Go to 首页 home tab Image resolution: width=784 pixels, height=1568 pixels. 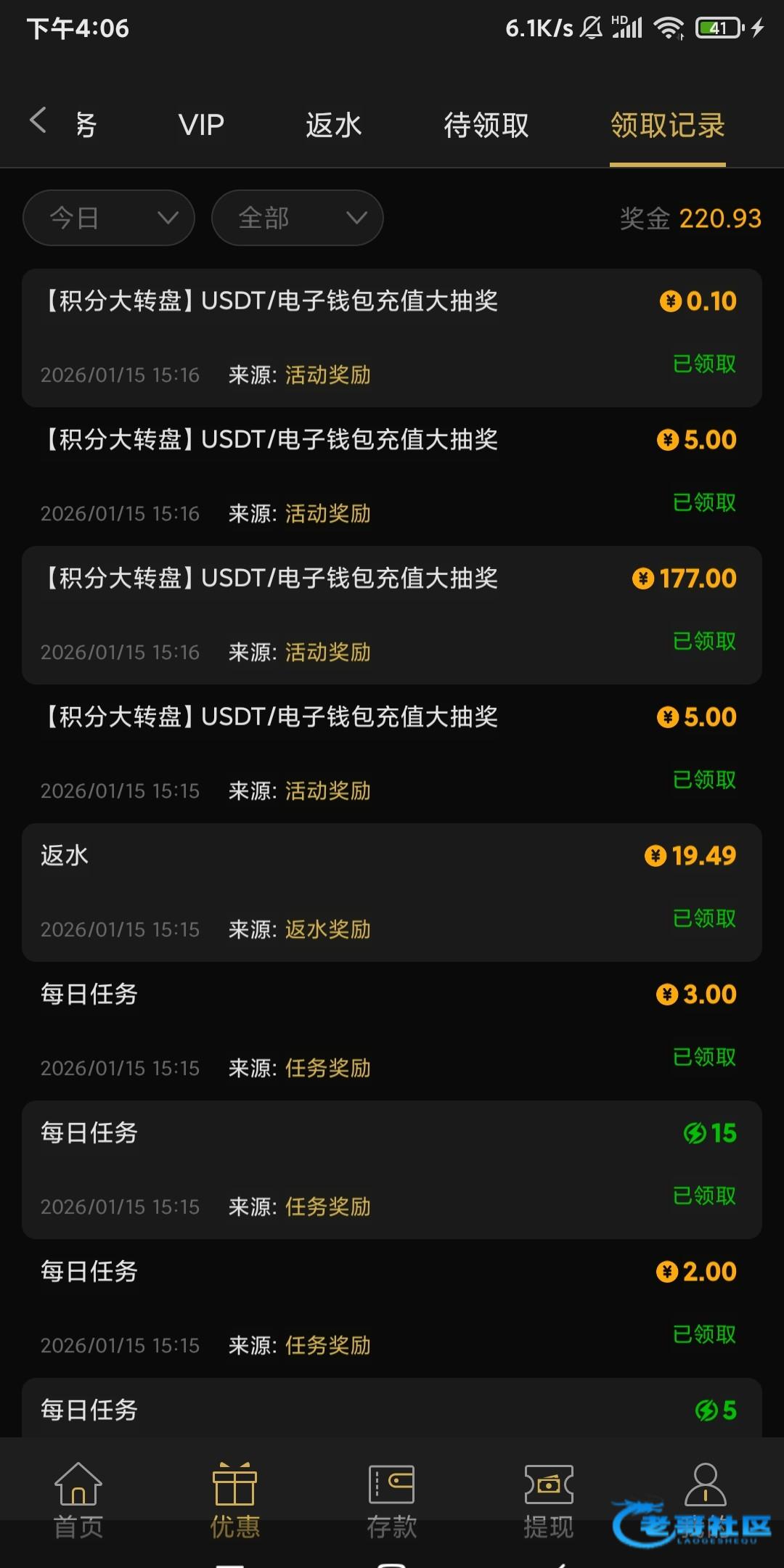pyautogui.click(x=78, y=1500)
